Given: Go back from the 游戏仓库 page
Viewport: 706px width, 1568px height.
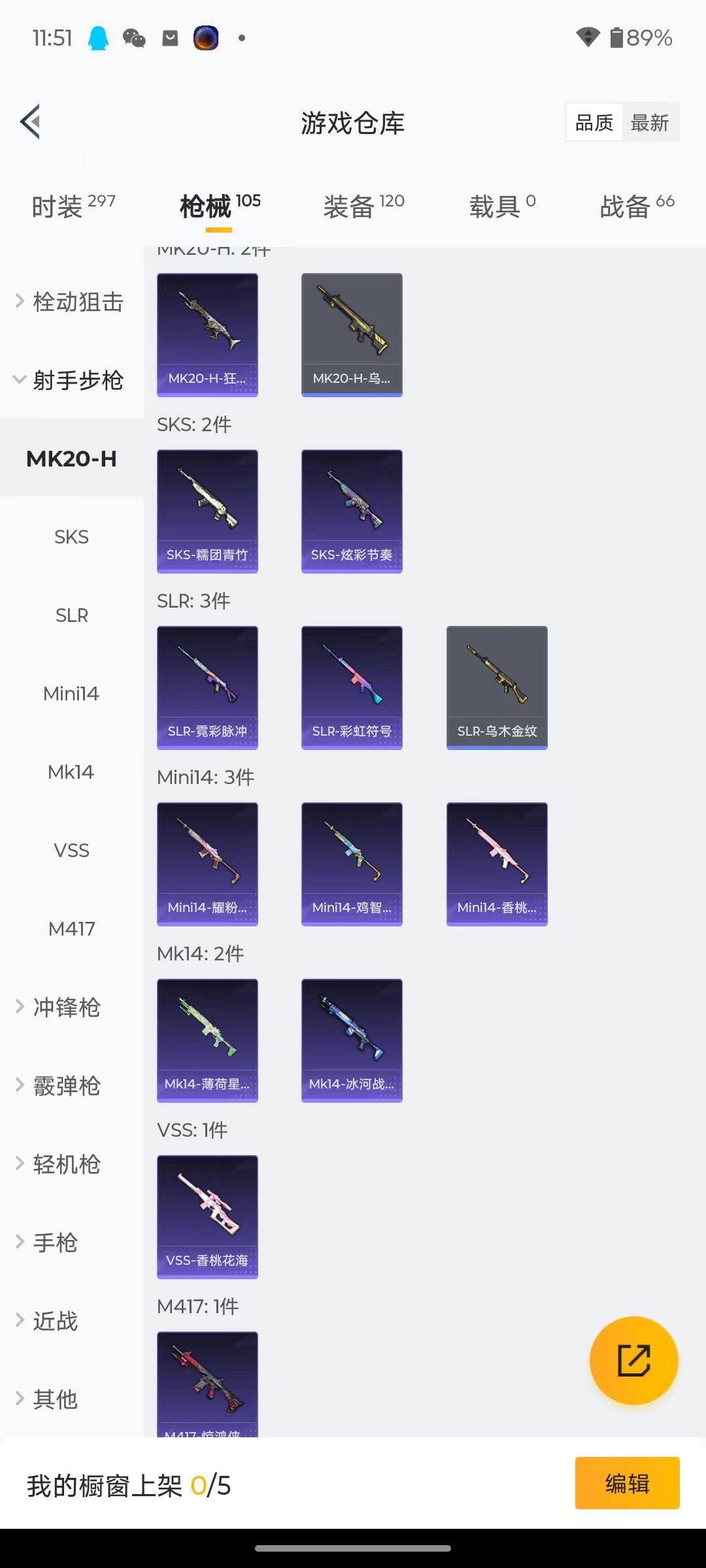Looking at the screenshot, I should [31, 122].
